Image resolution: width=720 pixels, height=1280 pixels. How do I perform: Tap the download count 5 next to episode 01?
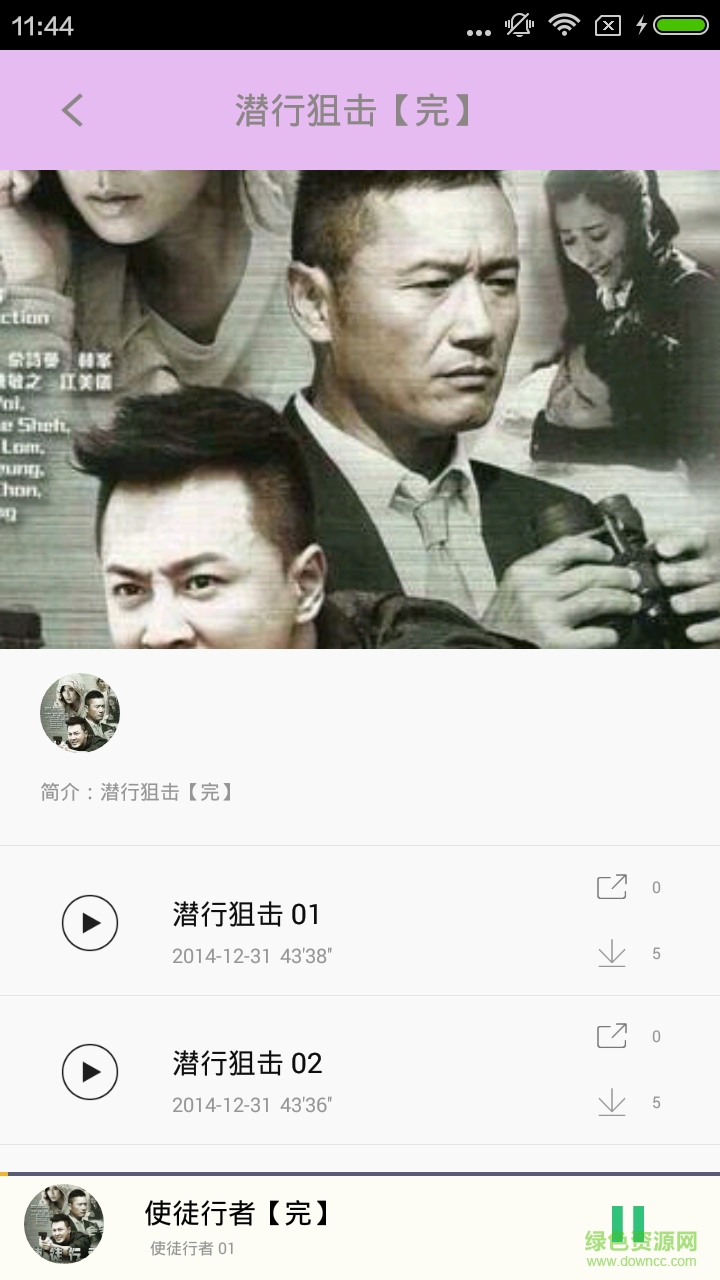tap(656, 955)
